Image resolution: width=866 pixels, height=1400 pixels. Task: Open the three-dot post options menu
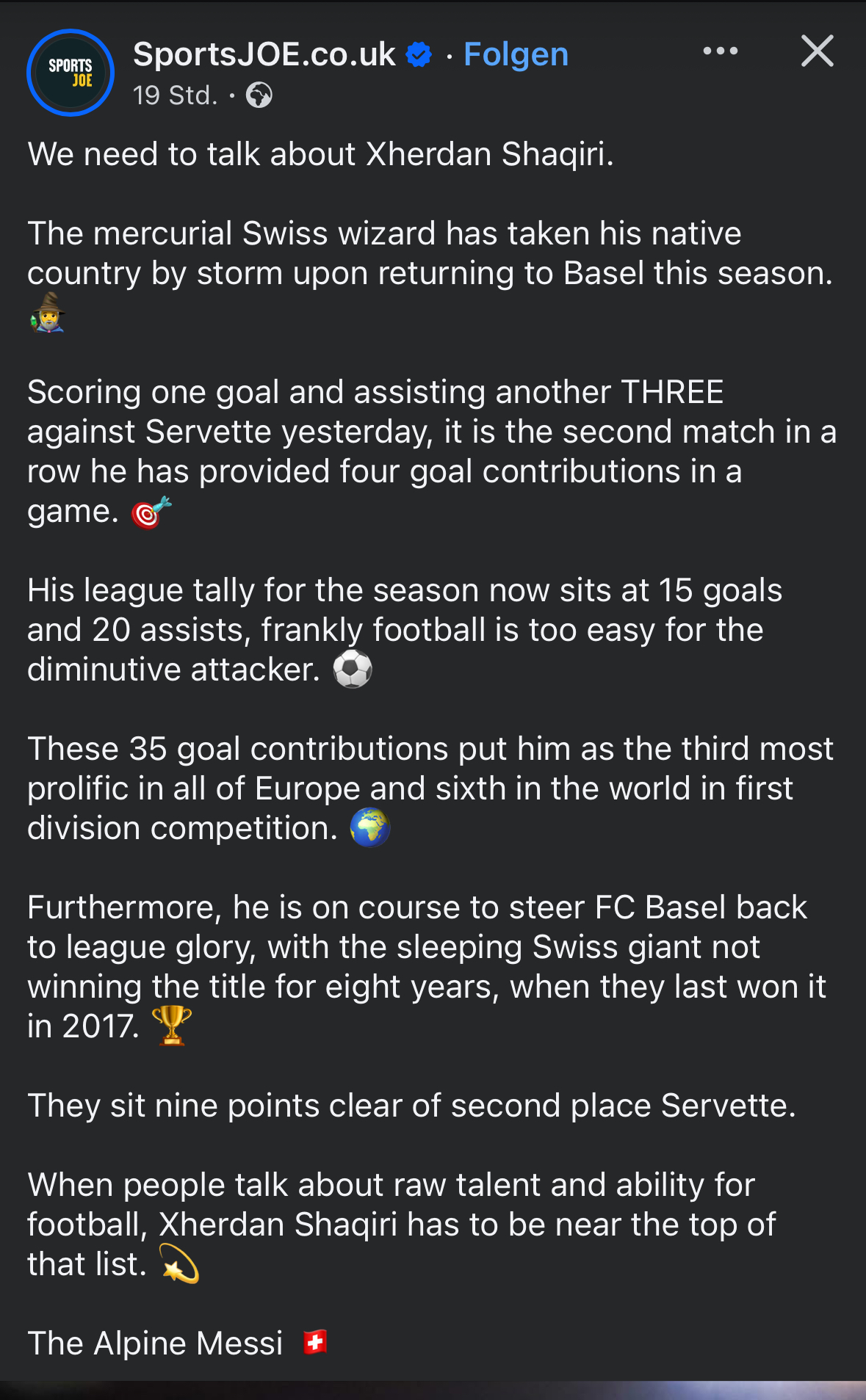click(x=720, y=51)
